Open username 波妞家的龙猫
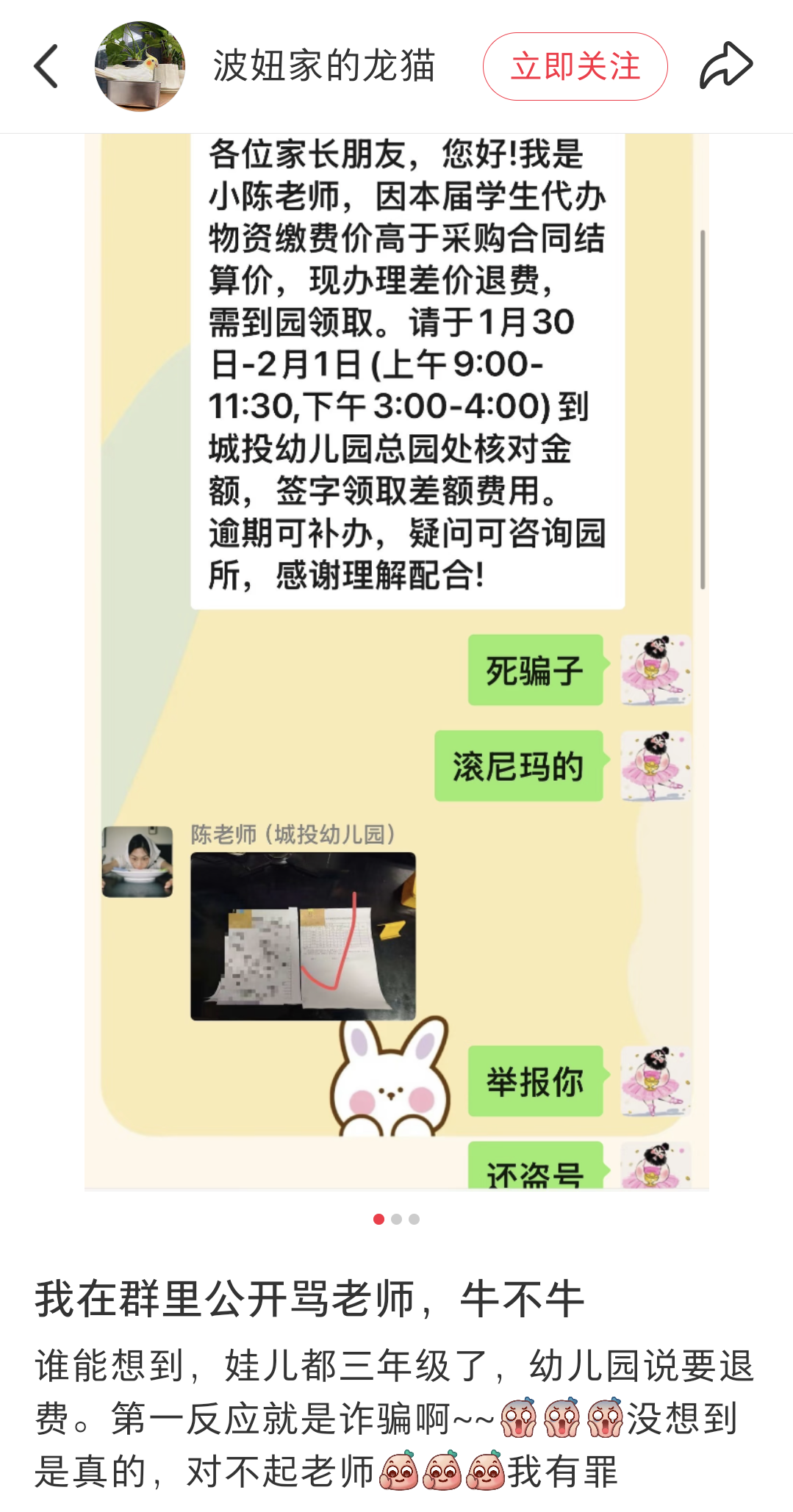Screen dimensions: 793x1512 click(324, 66)
